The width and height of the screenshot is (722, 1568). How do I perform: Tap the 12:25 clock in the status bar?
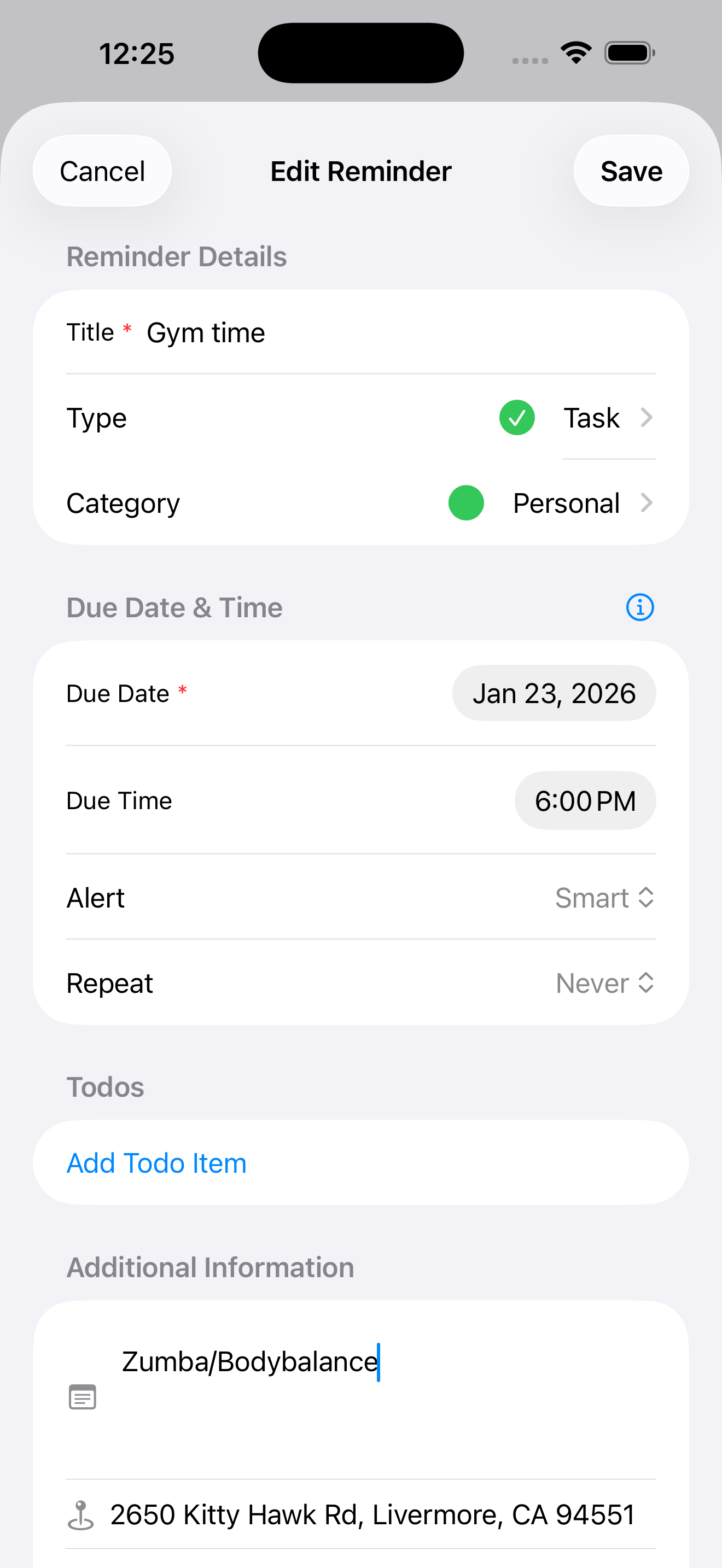tap(137, 52)
